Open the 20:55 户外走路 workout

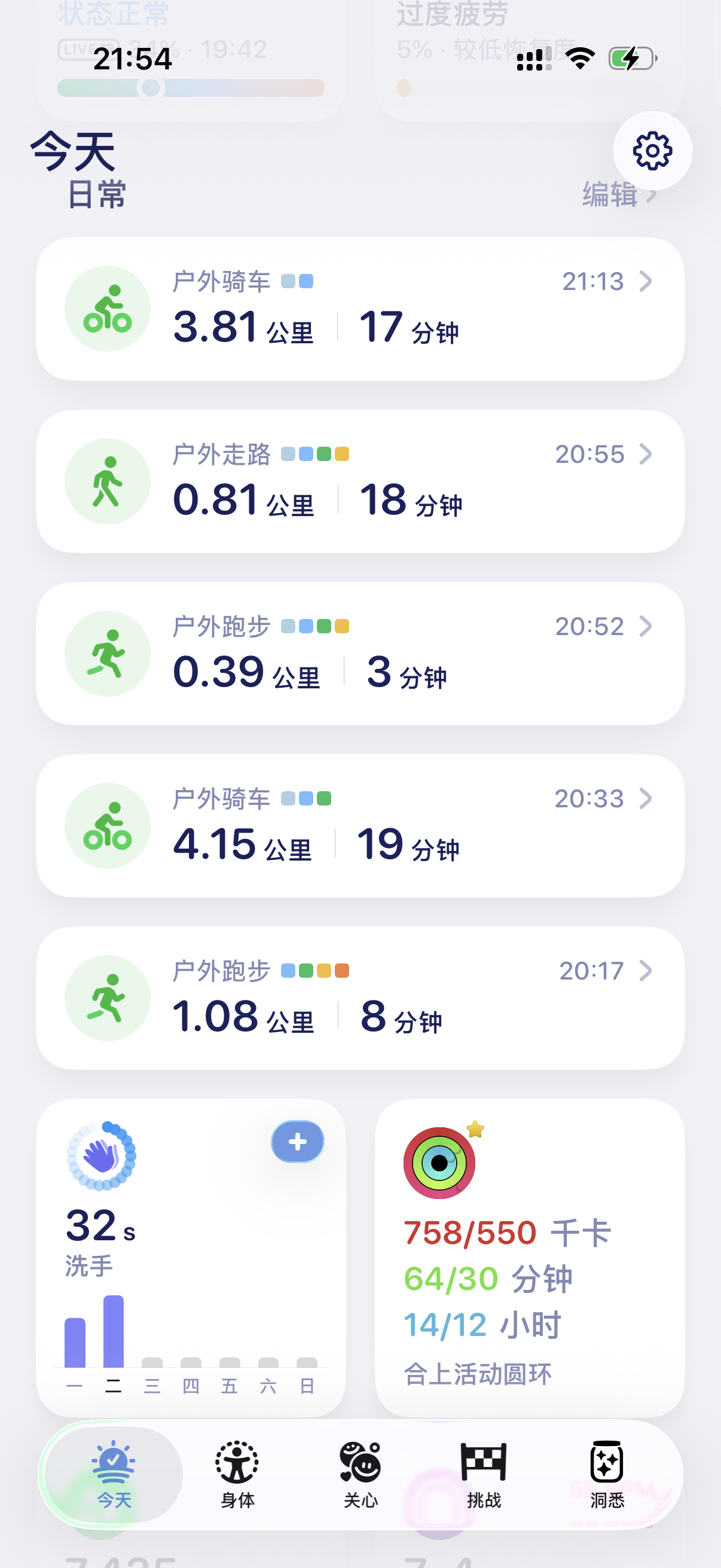pos(360,481)
